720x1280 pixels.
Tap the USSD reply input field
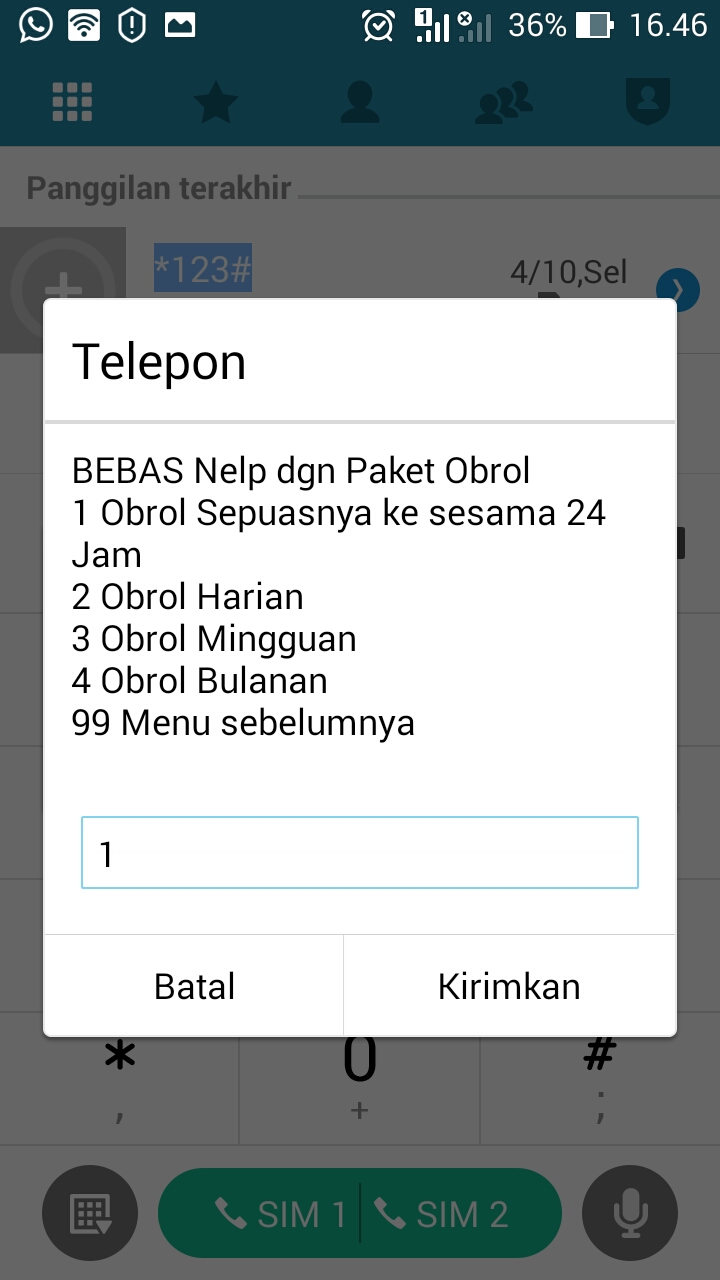point(359,853)
